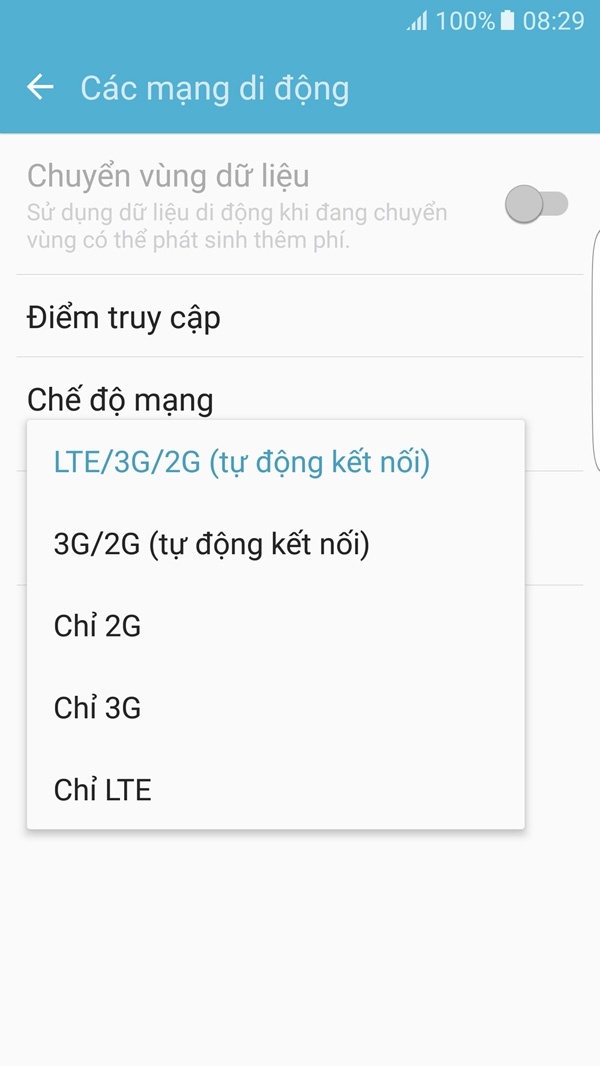The image size is (600, 1066).
Task: Choose 3G/2G (tự động kết nối) mode
Action: click(x=212, y=545)
